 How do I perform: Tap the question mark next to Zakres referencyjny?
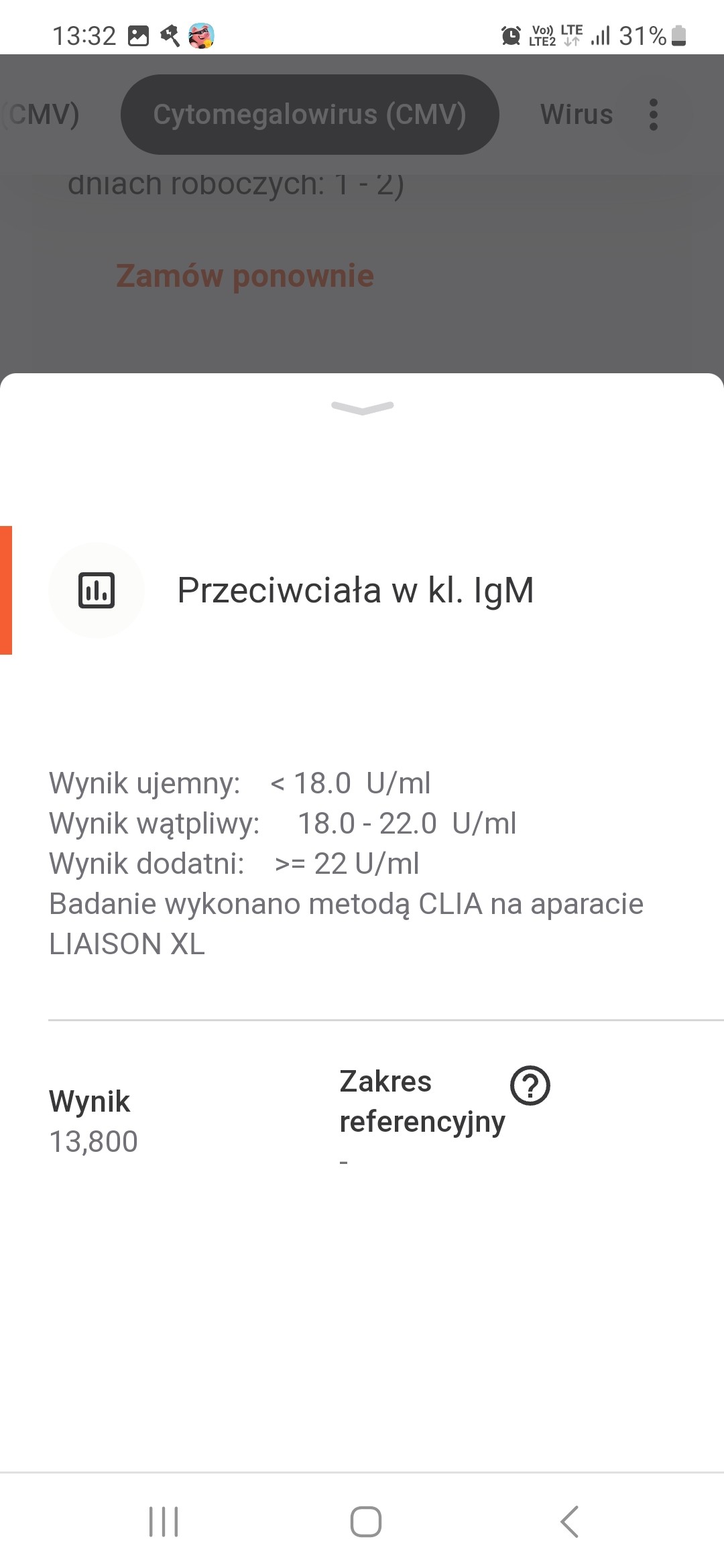point(530,1086)
